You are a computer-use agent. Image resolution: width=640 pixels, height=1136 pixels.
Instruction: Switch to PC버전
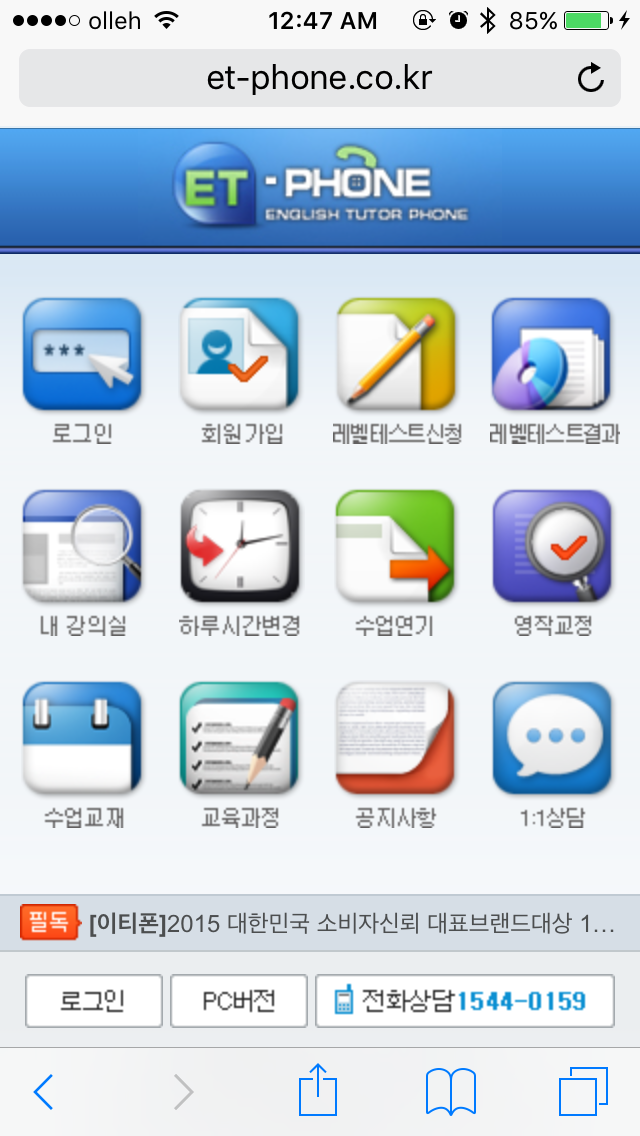[239, 1000]
